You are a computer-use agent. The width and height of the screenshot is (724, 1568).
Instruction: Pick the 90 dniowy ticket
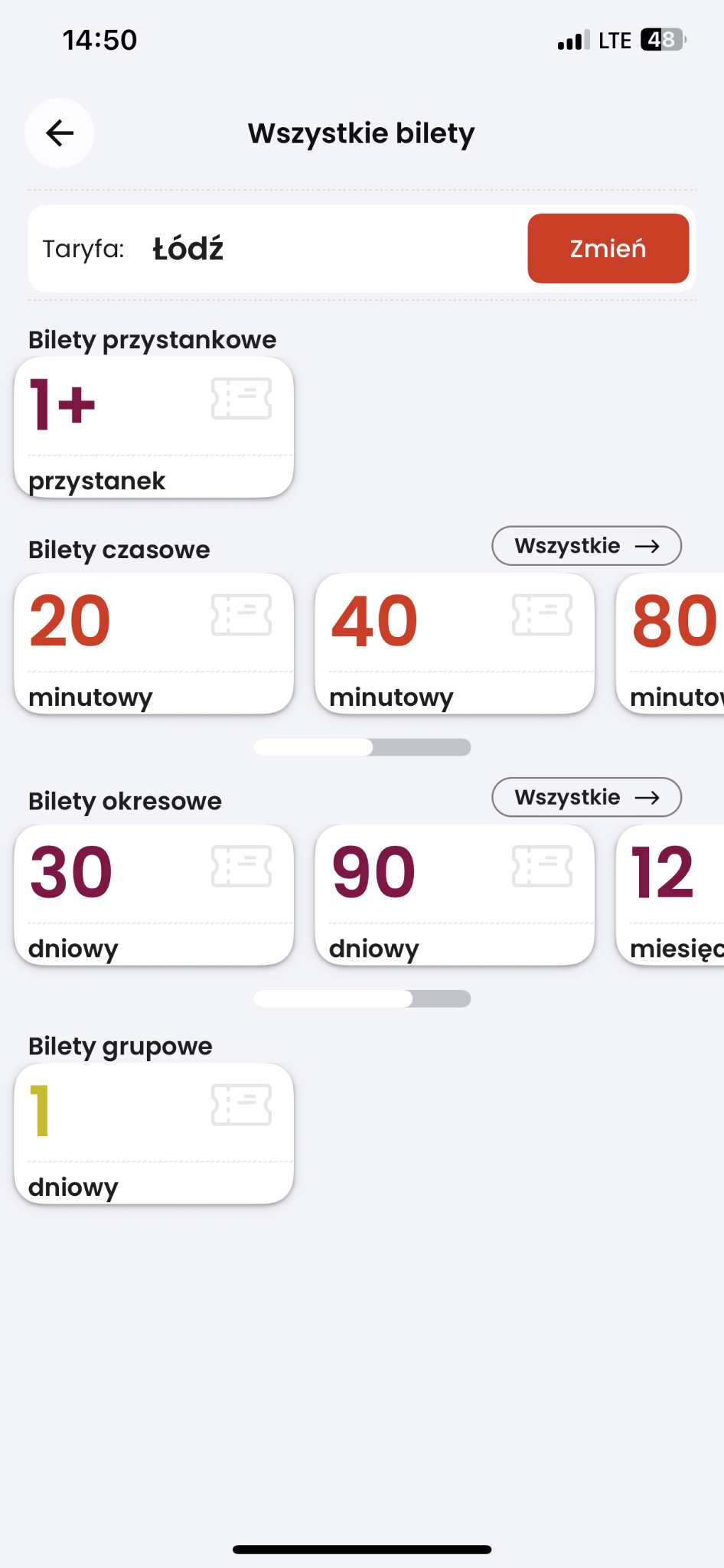(455, 895)
